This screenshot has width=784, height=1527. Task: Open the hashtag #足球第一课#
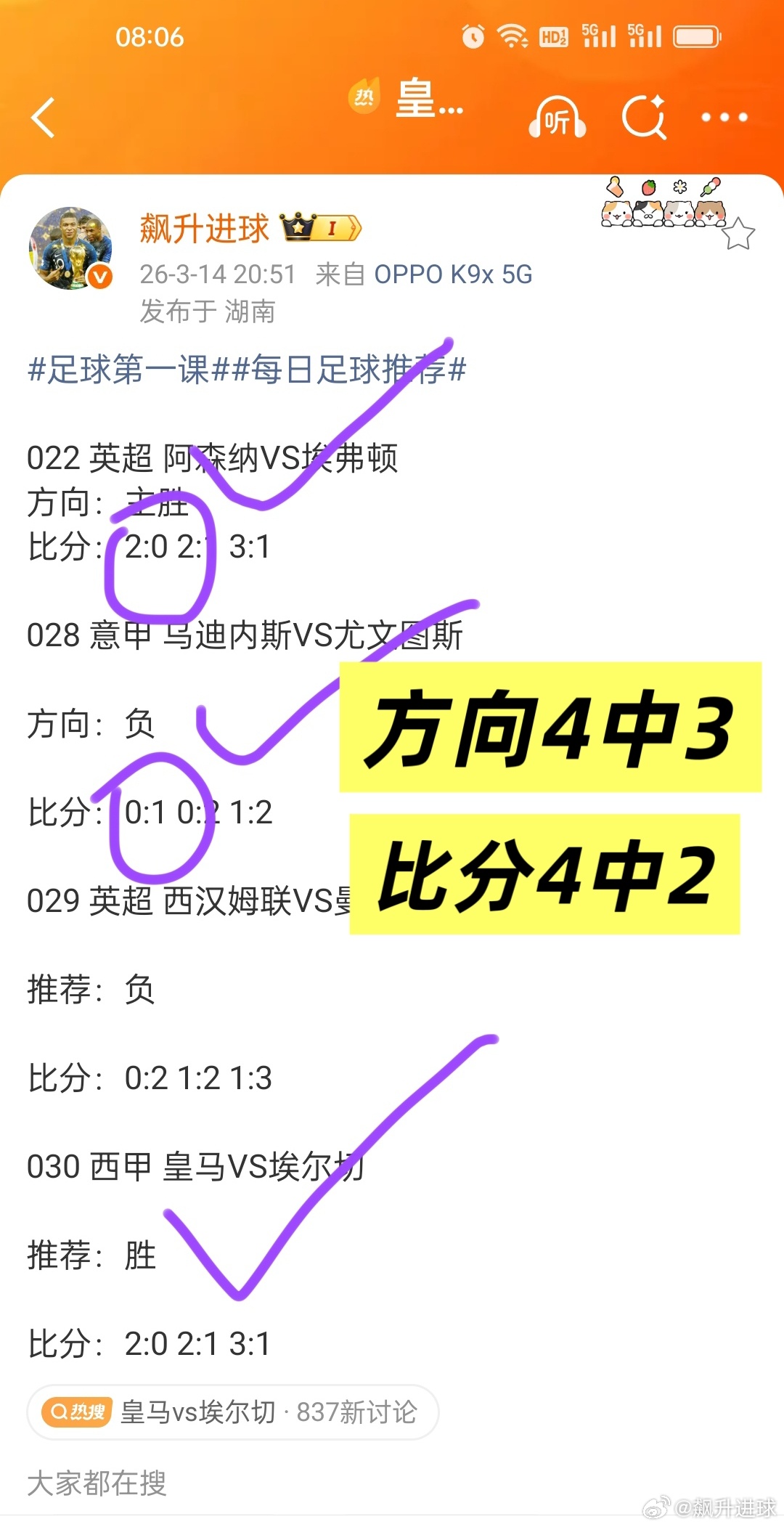coord(123,370)
